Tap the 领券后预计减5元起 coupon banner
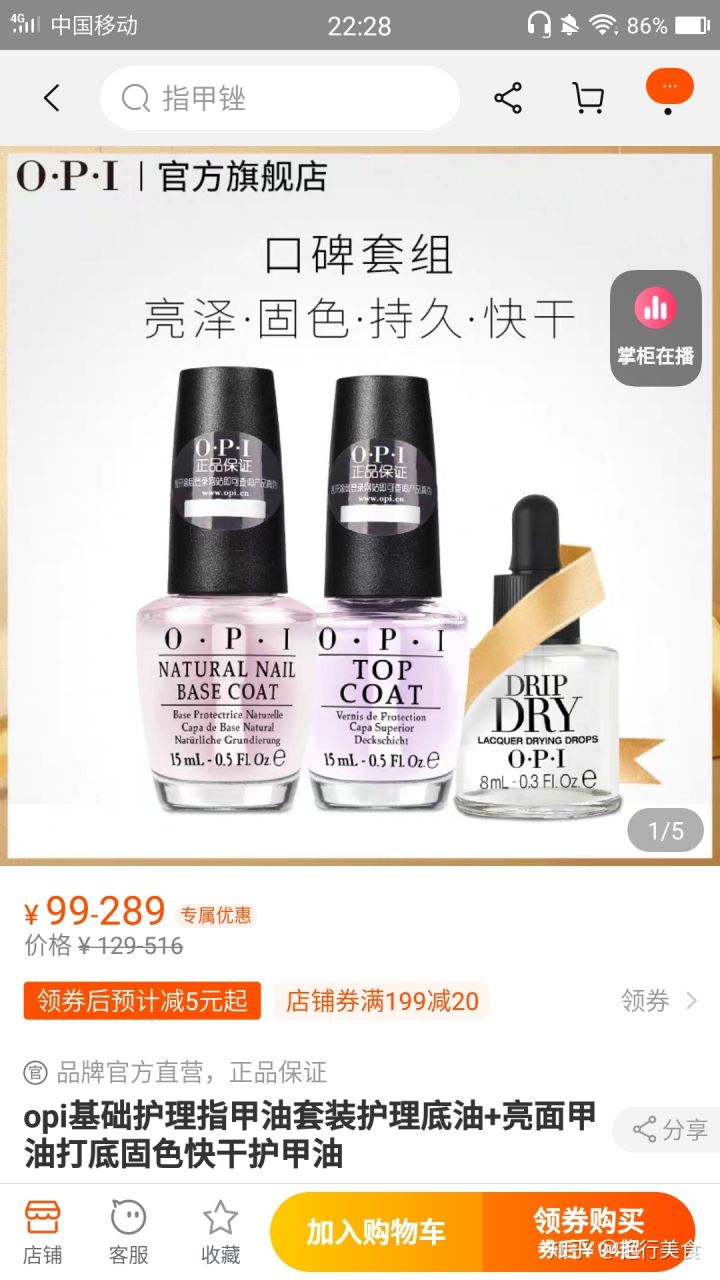 140,1001
